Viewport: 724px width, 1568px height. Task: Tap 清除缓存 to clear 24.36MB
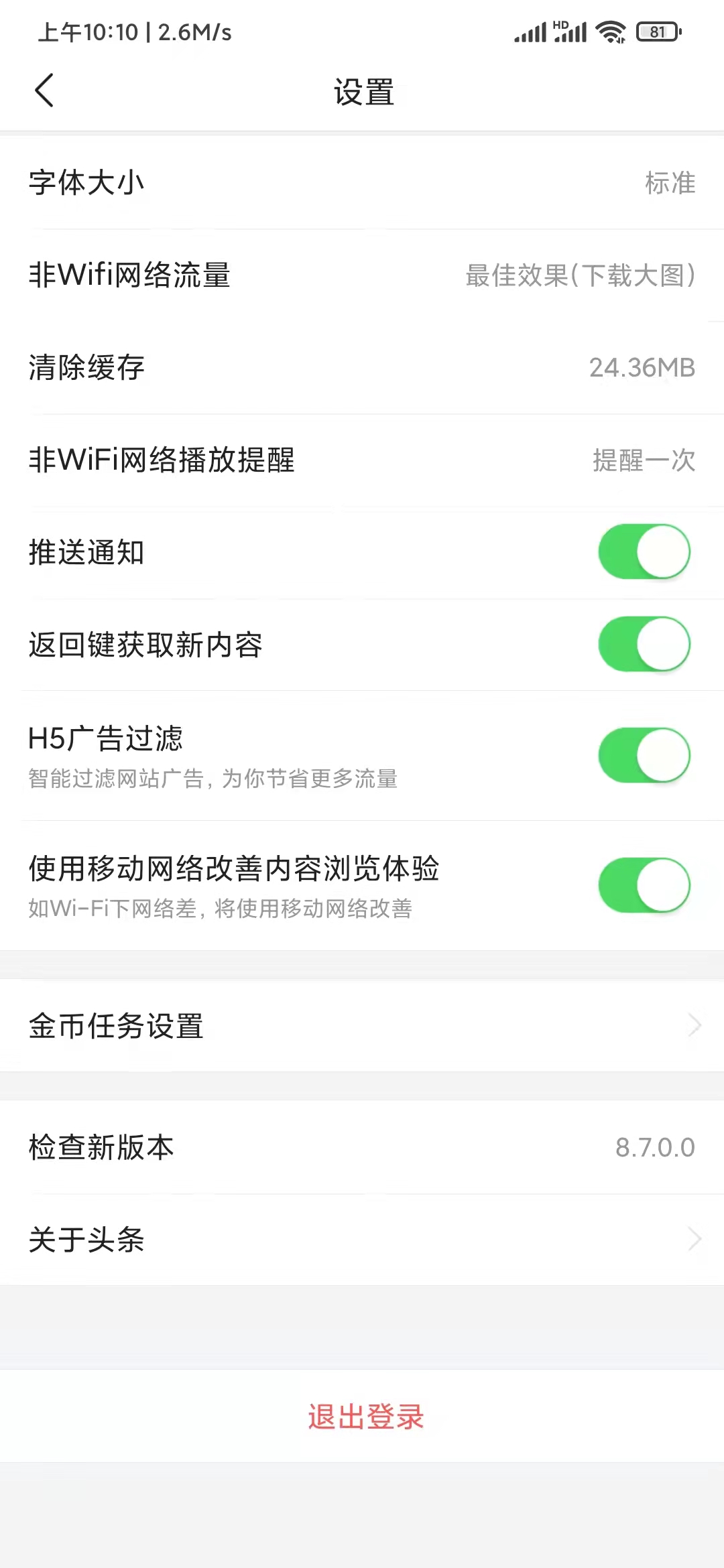pyautogui.click(x=362, y=367)
